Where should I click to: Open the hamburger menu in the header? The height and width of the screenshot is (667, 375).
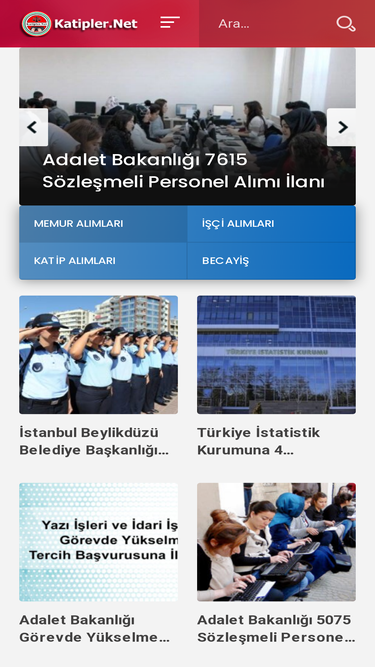[170, 23]
